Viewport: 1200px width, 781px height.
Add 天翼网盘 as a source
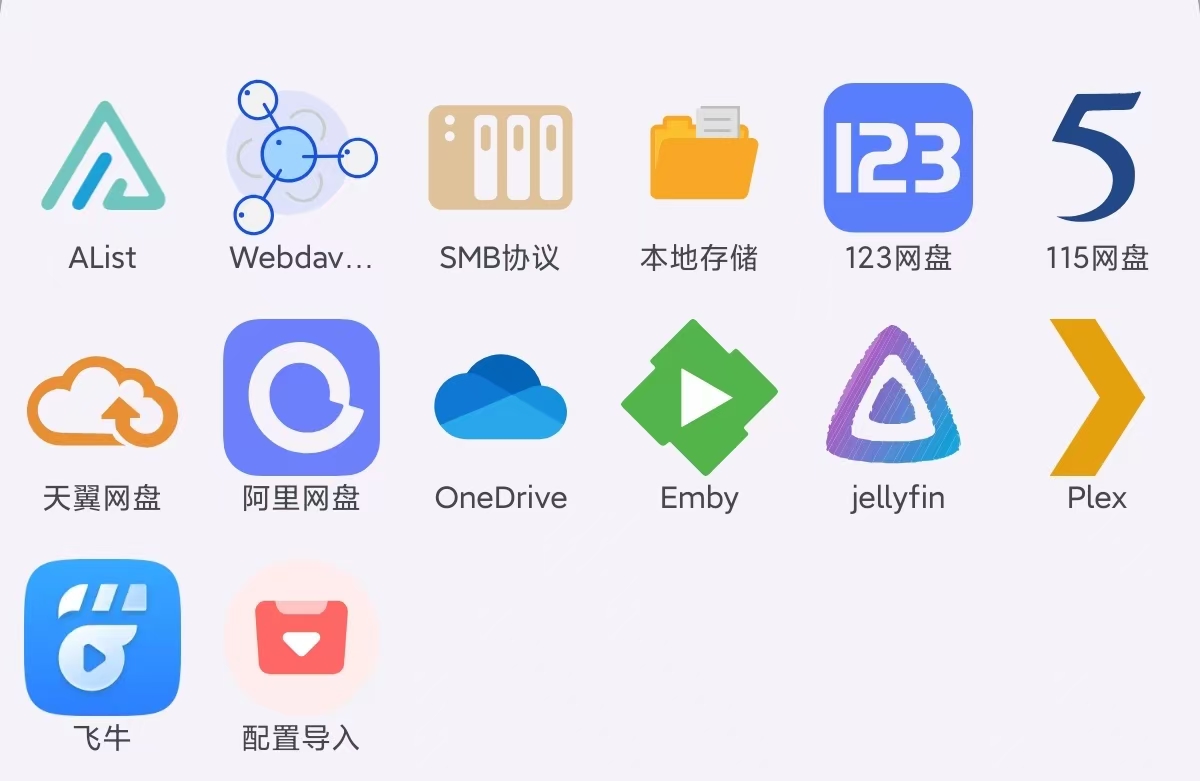tap(103, 399)
